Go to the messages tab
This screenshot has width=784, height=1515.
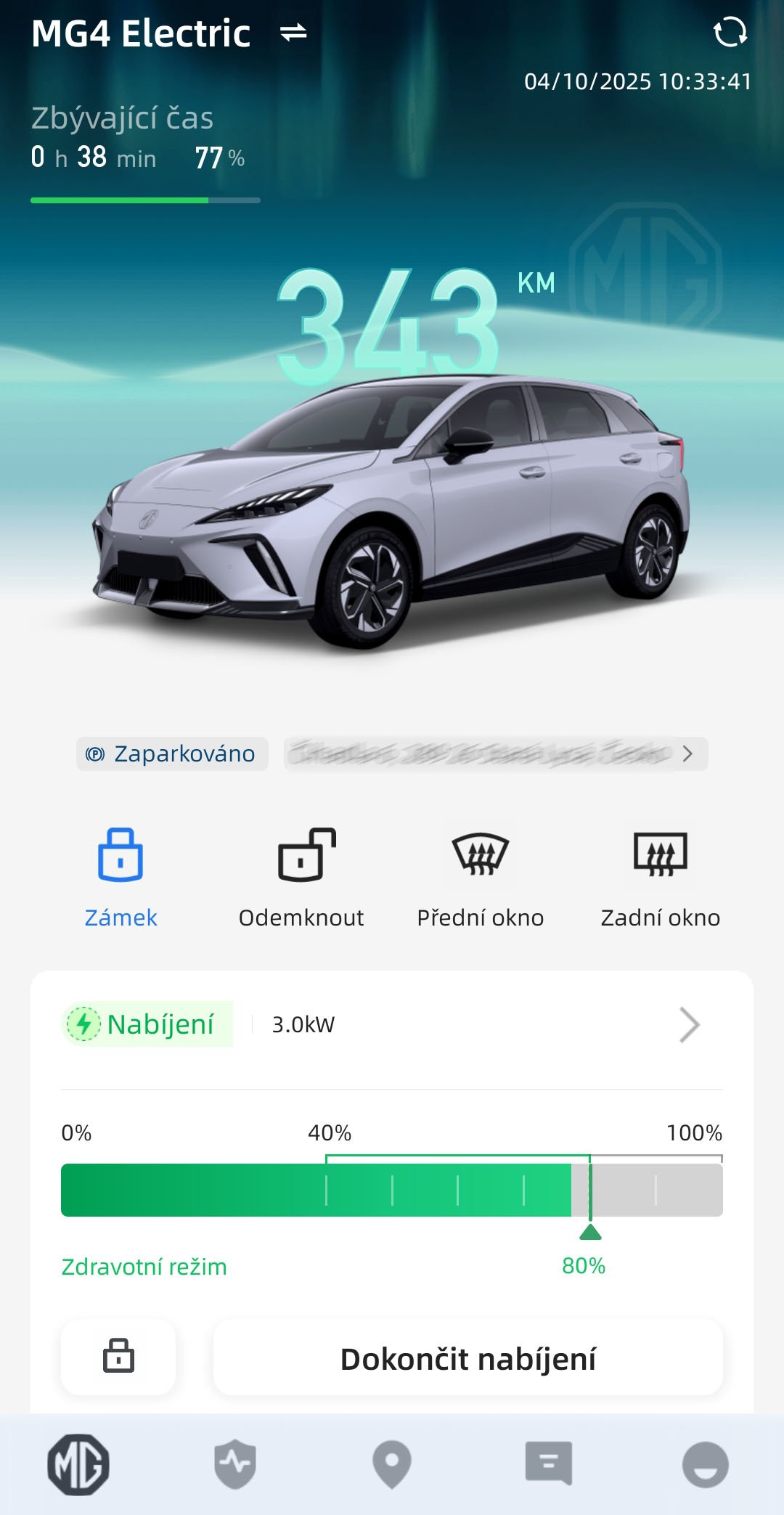pyautogui.click(x=549, y=1464)
